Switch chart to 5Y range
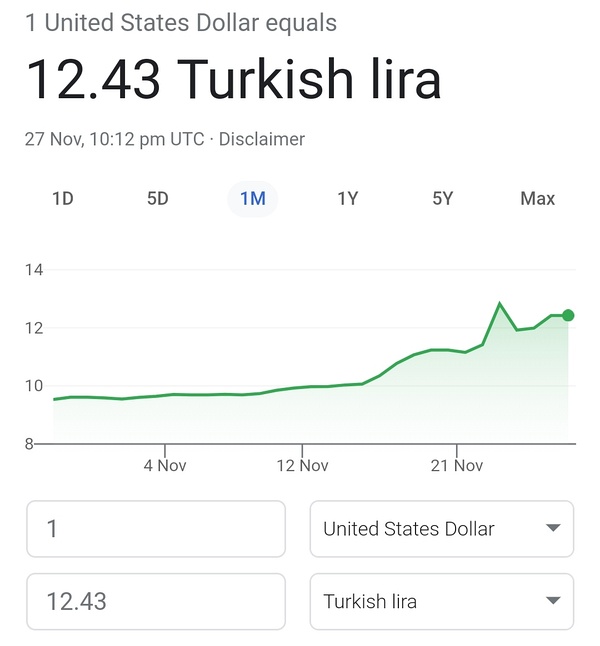This screenshot has width=600, height=646. (x=443, y=198)
